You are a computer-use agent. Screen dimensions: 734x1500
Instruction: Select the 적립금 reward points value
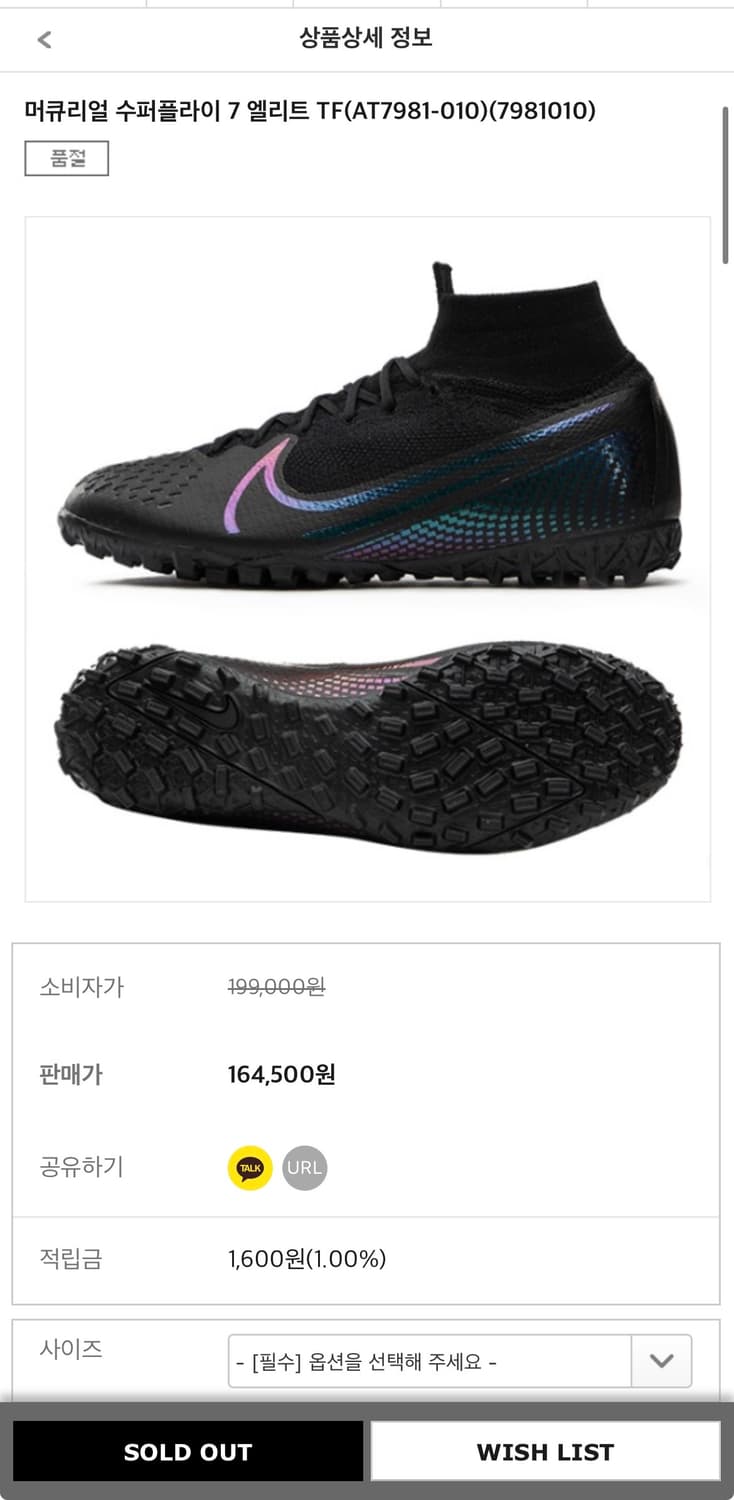(305, 1260)
